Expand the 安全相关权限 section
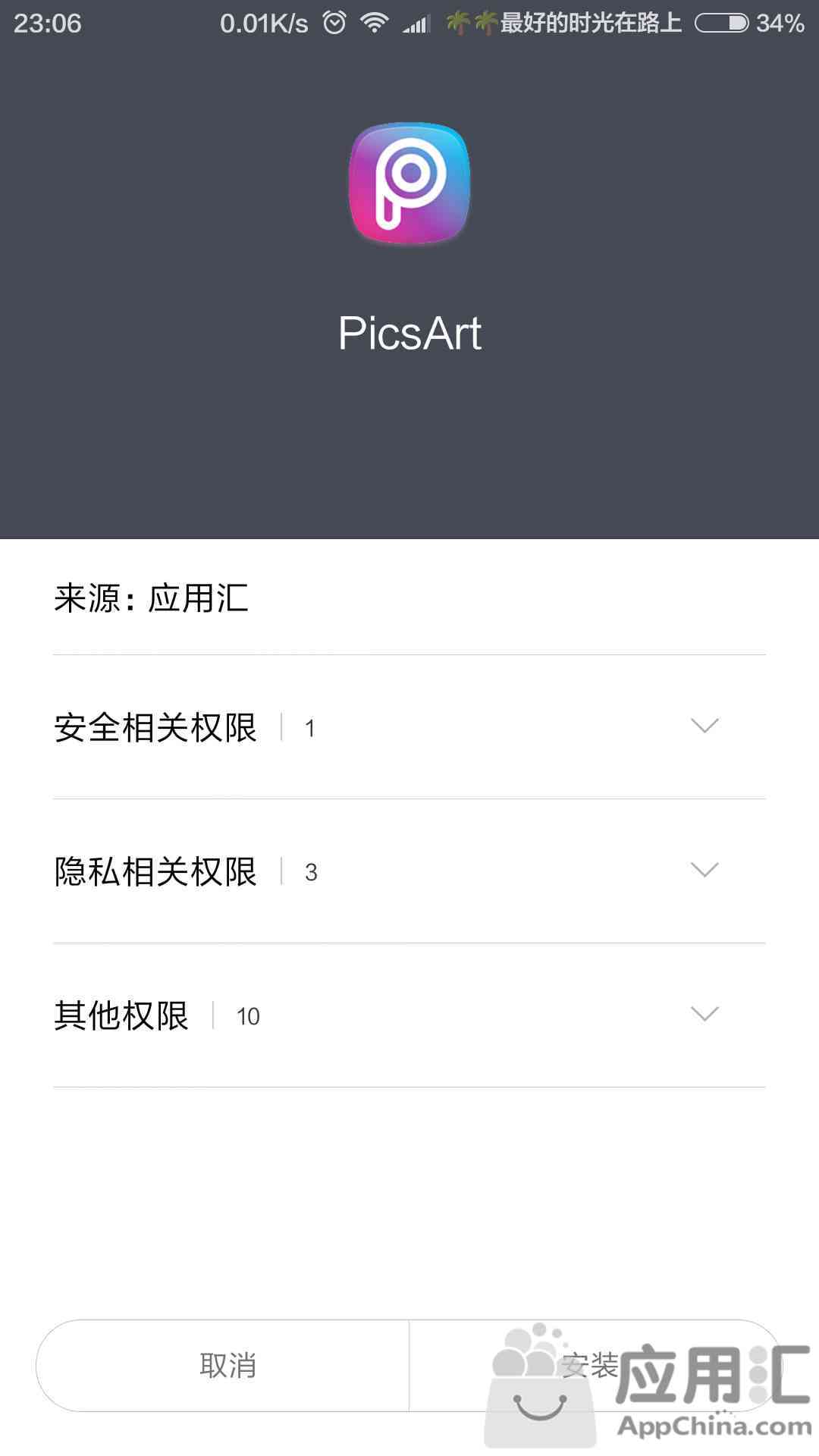 (409, 727)
